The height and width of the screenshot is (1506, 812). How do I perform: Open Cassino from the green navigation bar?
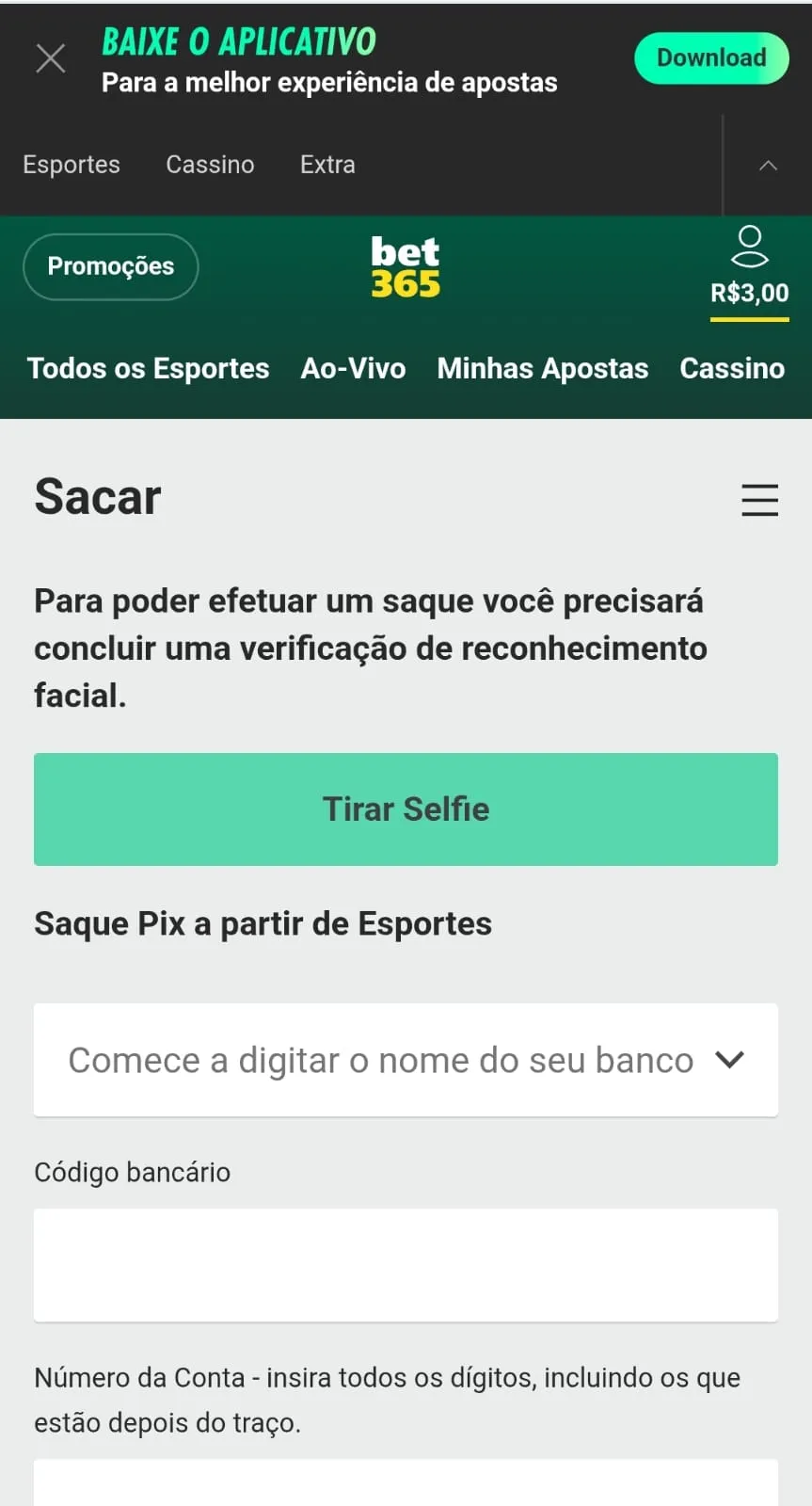(x=732, y=368)
